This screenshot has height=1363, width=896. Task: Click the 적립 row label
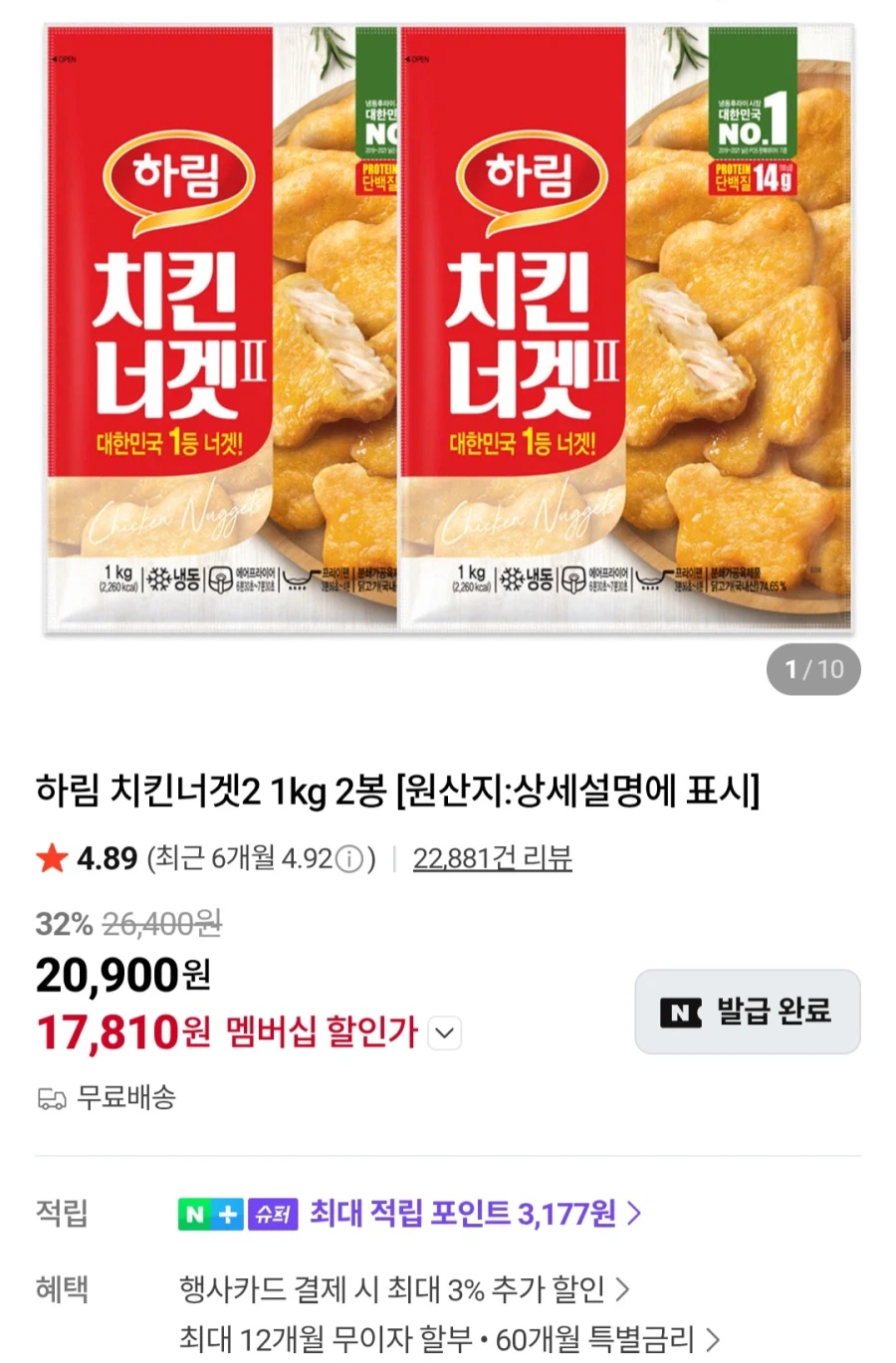coord(63,1212)
